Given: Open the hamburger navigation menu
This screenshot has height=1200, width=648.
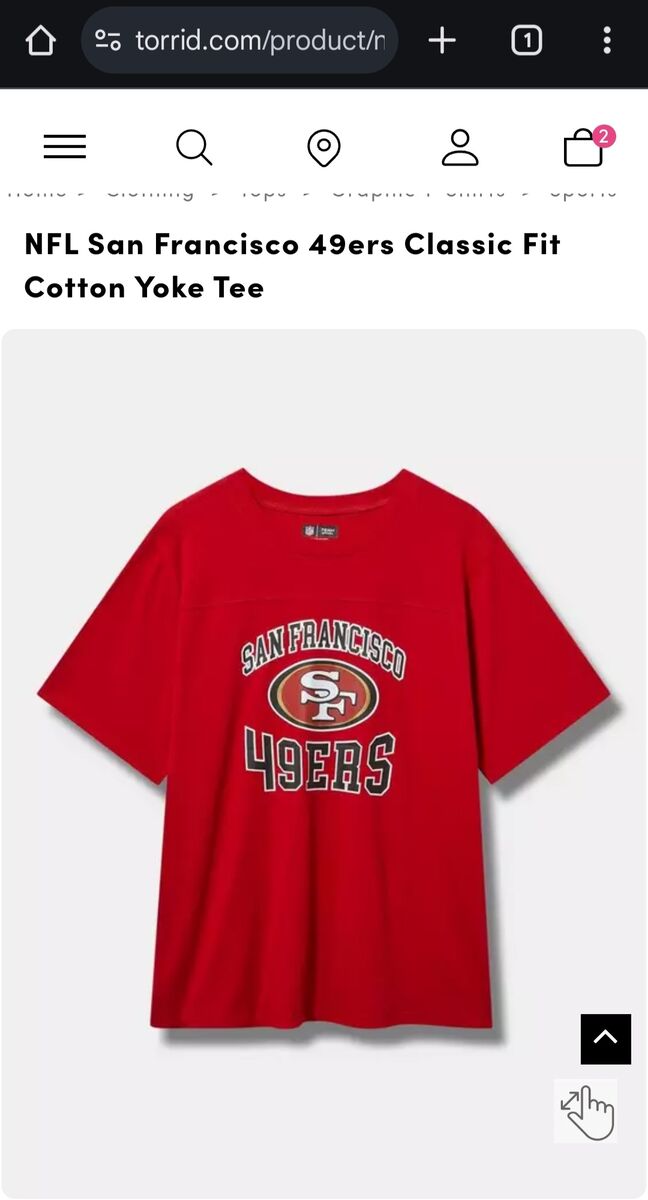Looking at the screenshot, I should 65,147.
